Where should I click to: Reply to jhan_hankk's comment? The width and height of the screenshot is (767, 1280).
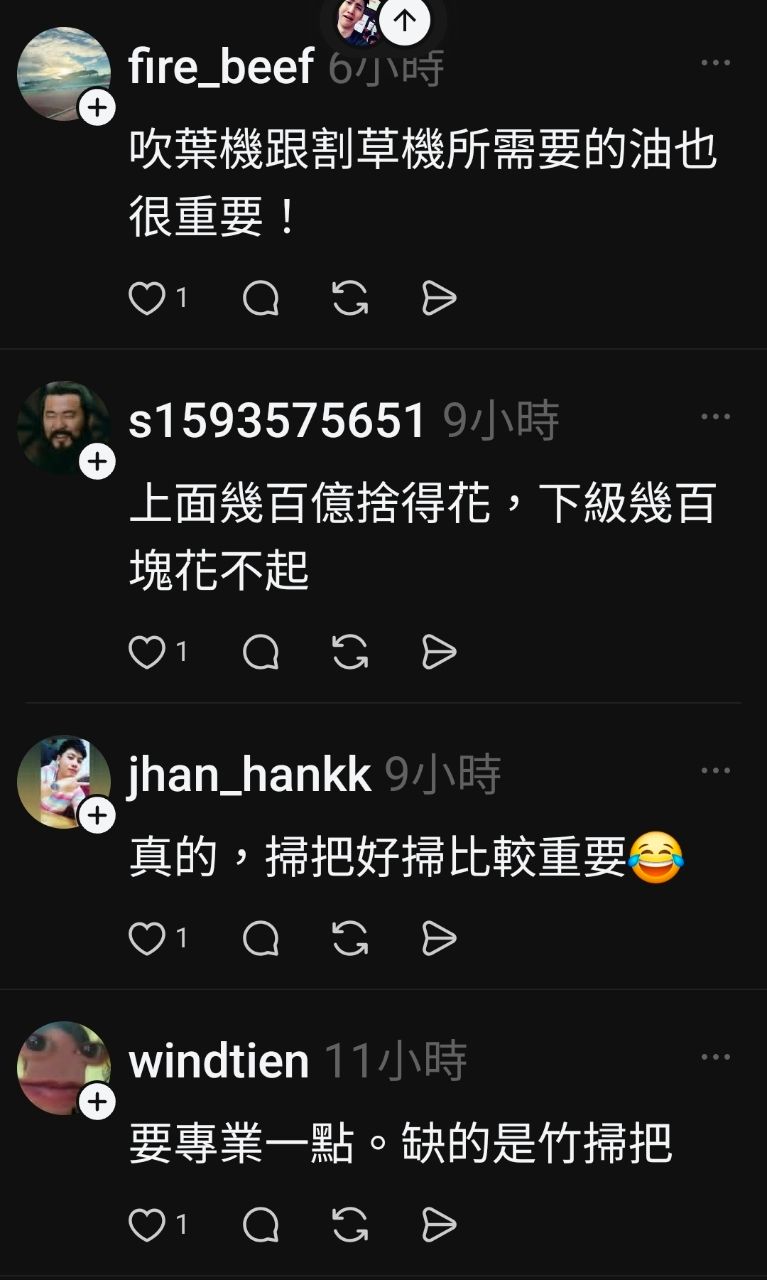(261, 938)
